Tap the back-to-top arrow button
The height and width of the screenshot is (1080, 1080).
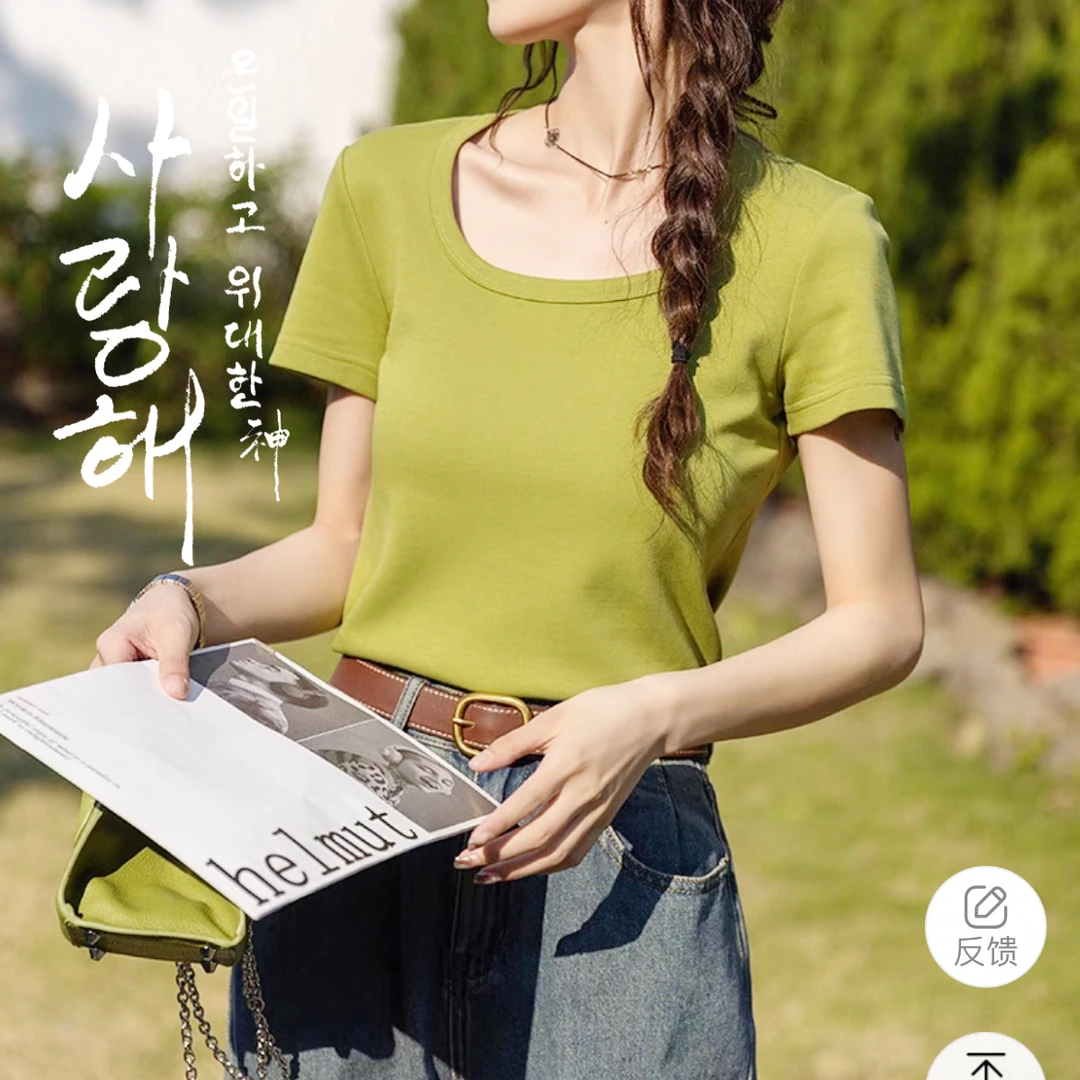coord(985,1057)
